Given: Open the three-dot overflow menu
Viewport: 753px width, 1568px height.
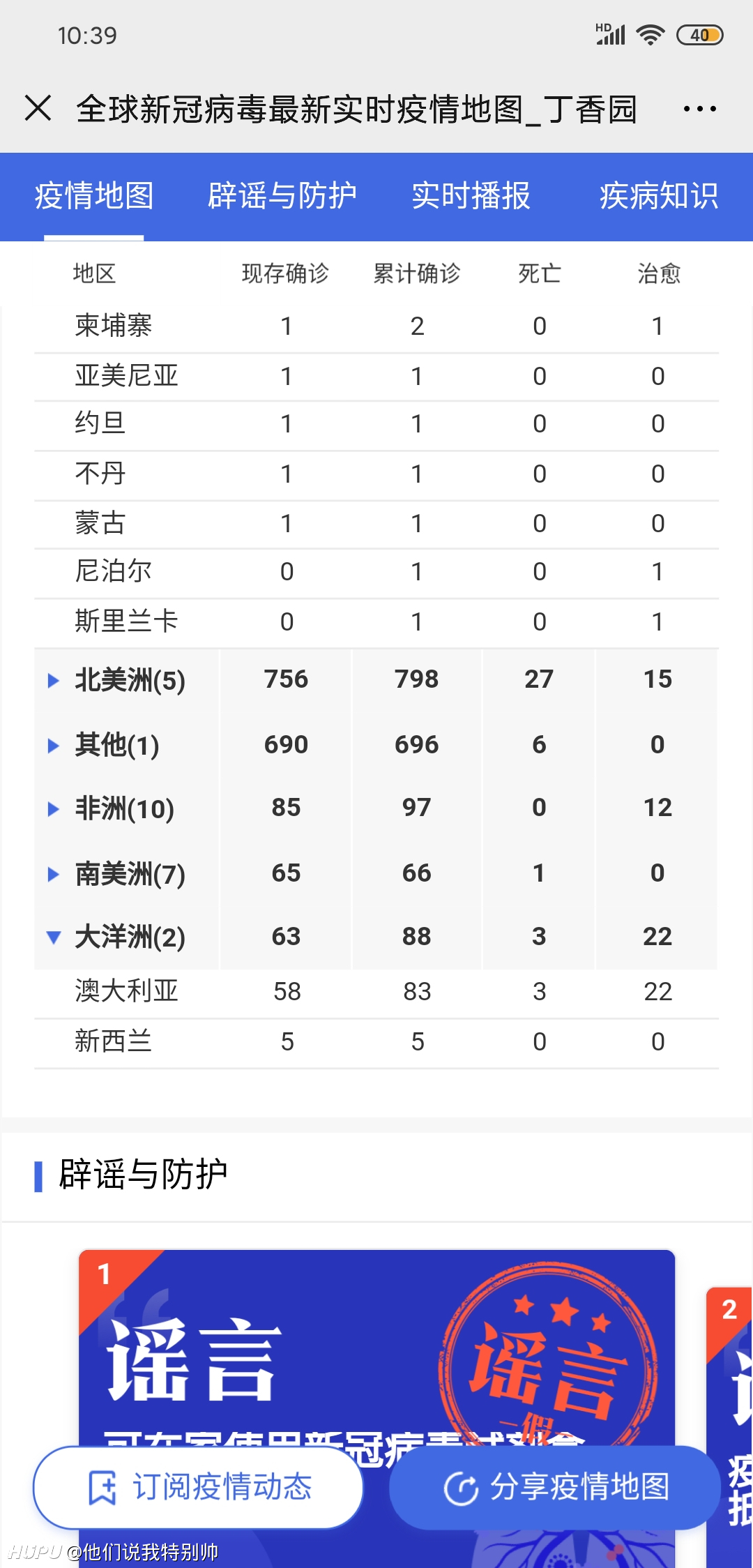Looking at the screenshot, I should click(699, 109).
